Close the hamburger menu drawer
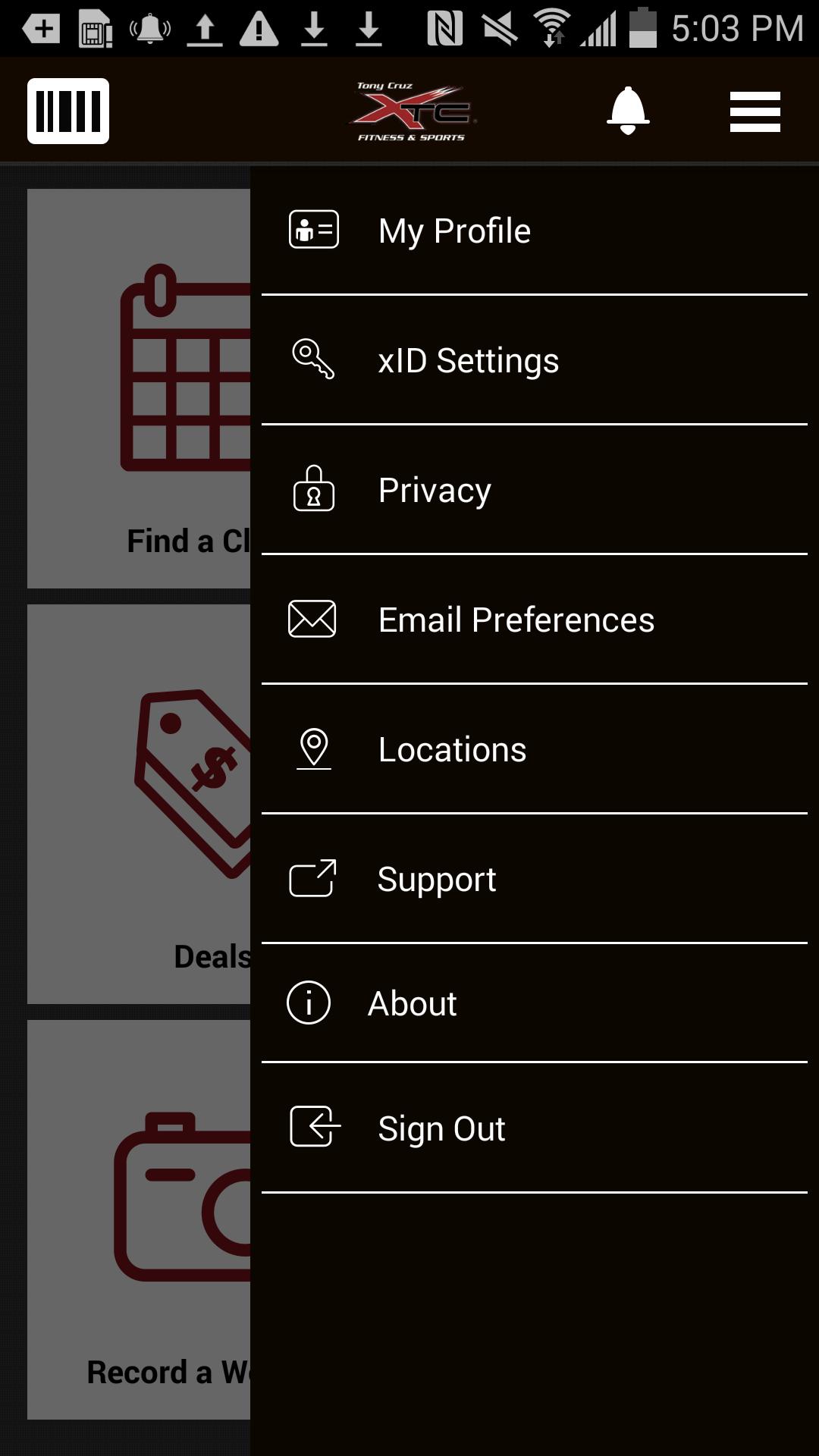 pos(755,111)
